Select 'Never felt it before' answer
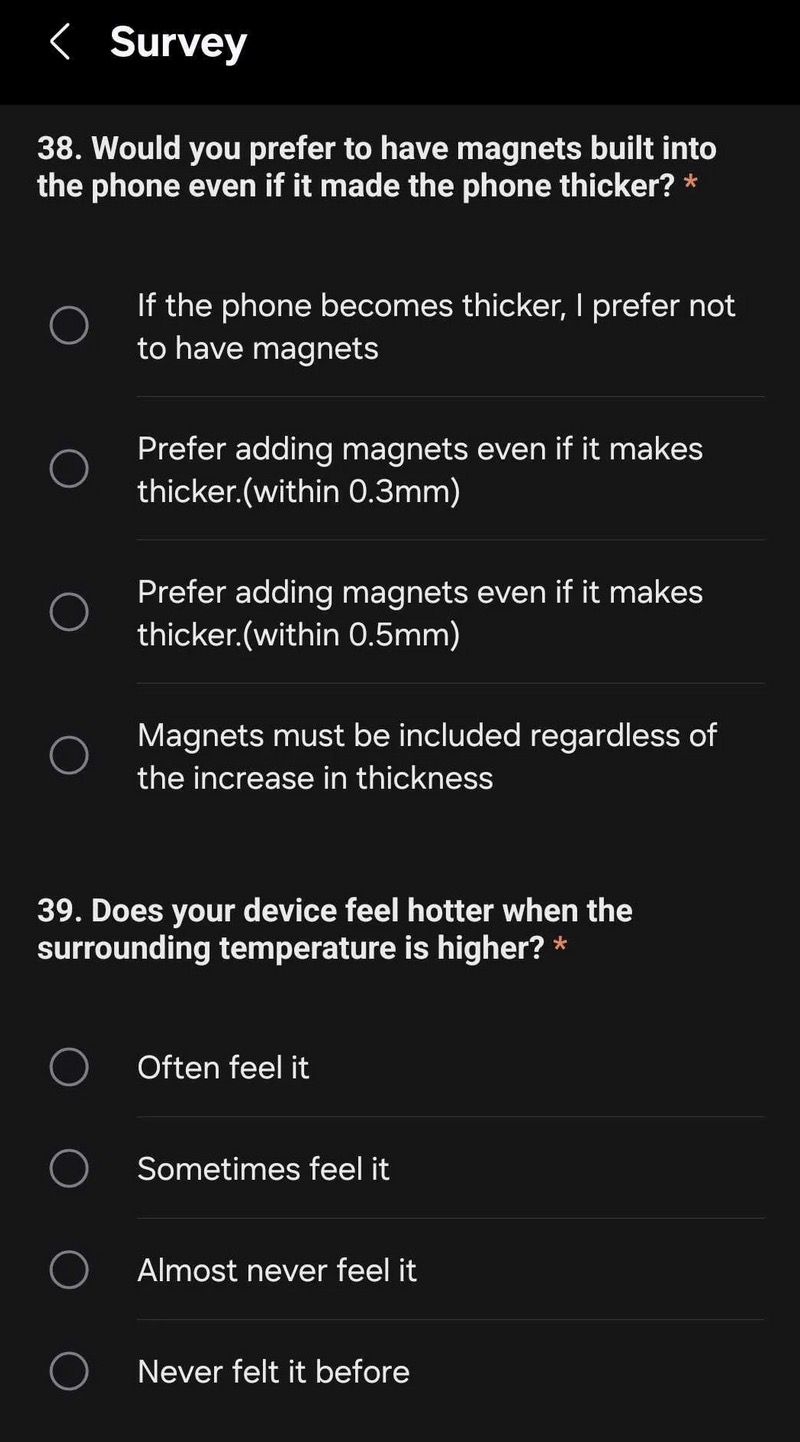Screen dimensions: 800x1442 pyautogui.click(x=69, y=1371)
